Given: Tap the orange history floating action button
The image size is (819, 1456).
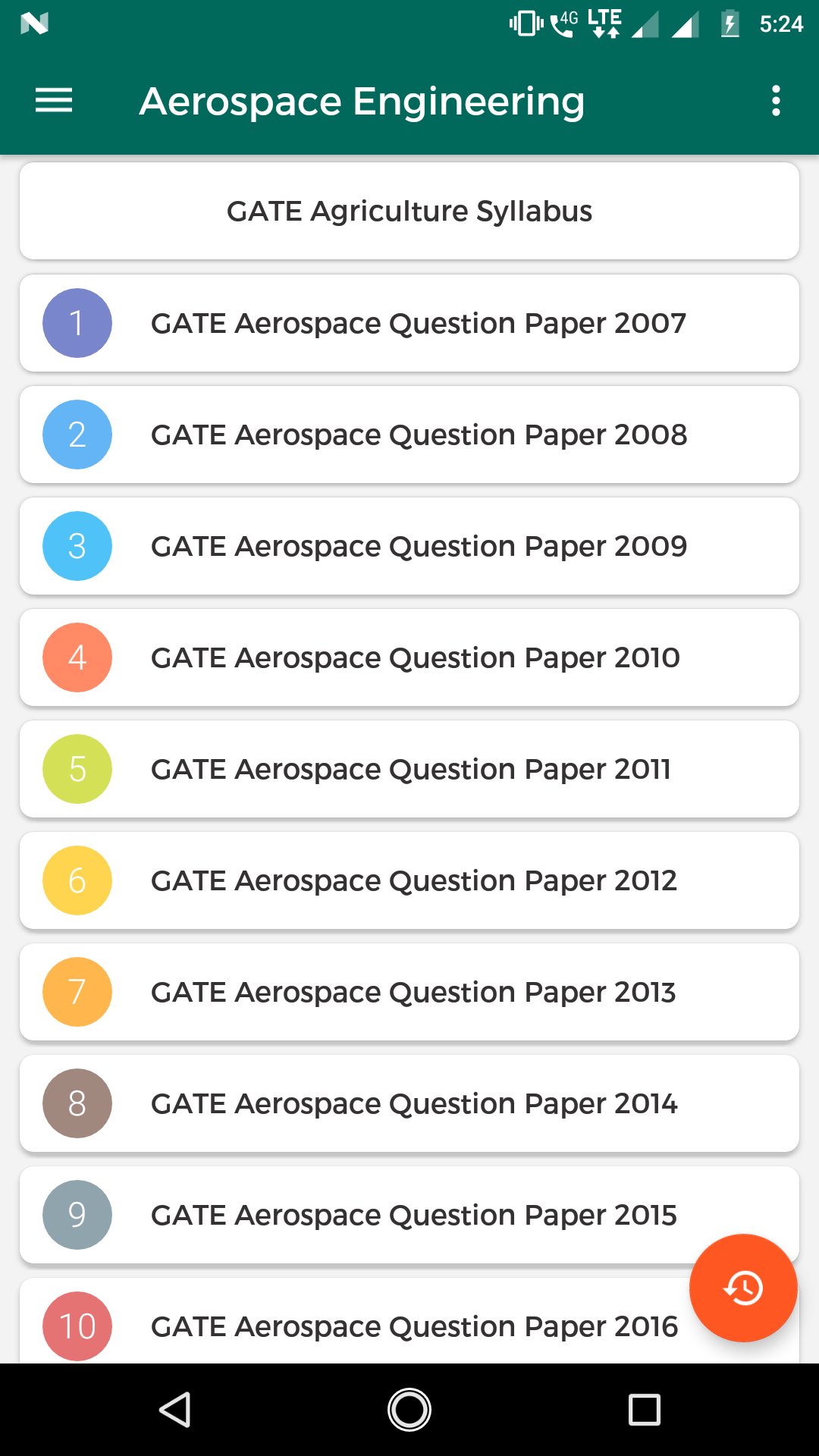Looking at the screenshot, I should click(x=742, y=1288).
